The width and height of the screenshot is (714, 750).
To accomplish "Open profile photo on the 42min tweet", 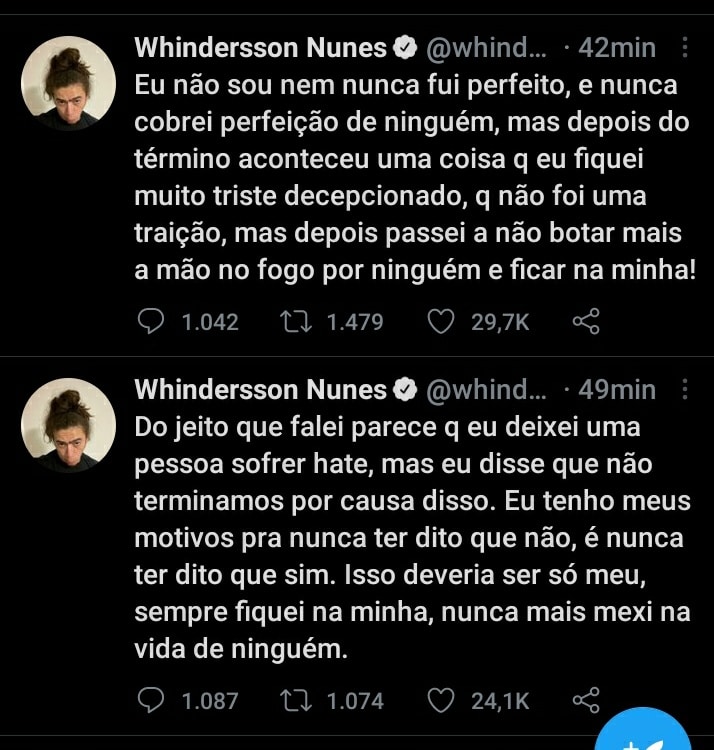I will pyautogui.click(x=69, y=83).
